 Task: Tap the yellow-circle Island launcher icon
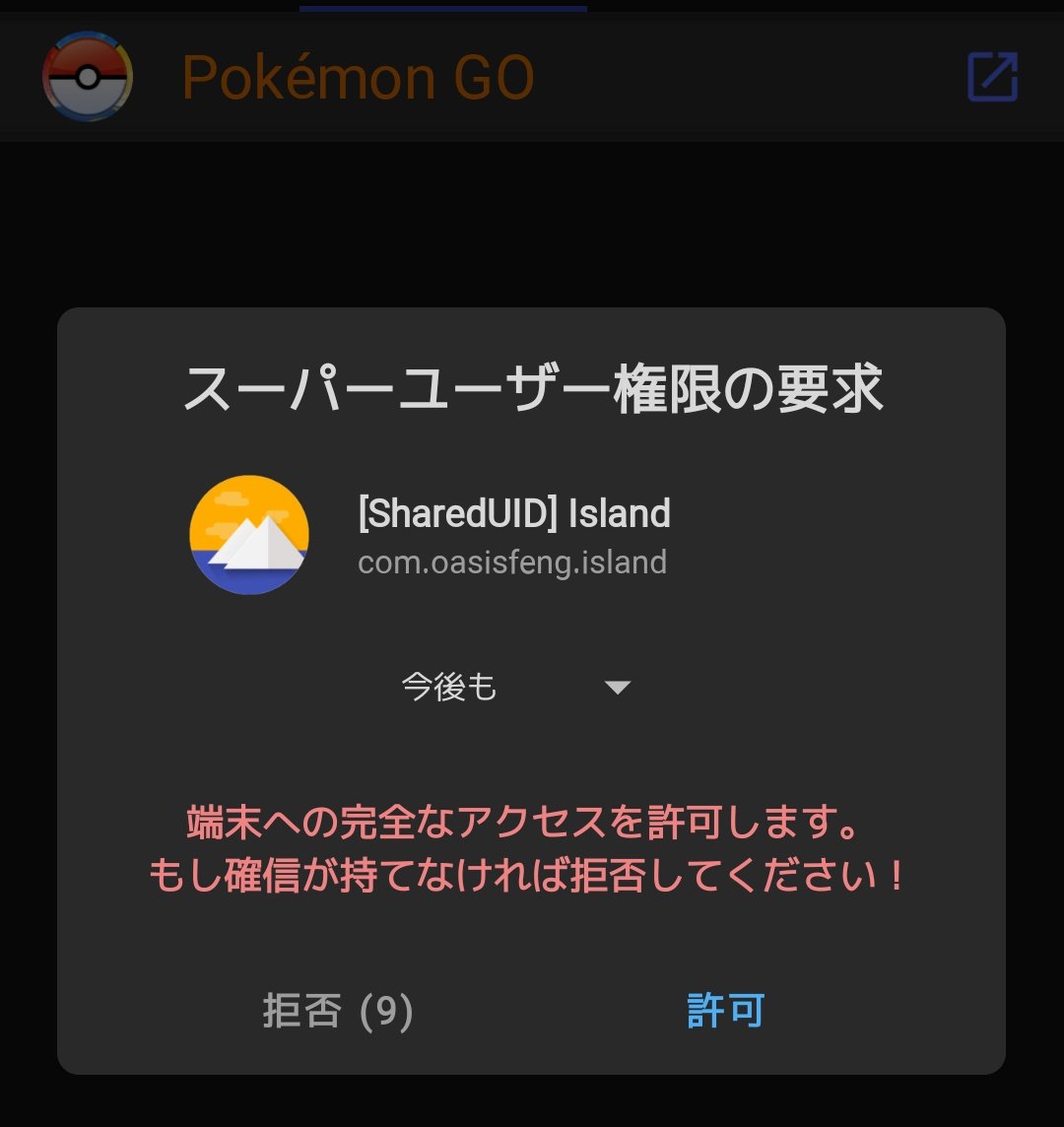tap(249, 535)
